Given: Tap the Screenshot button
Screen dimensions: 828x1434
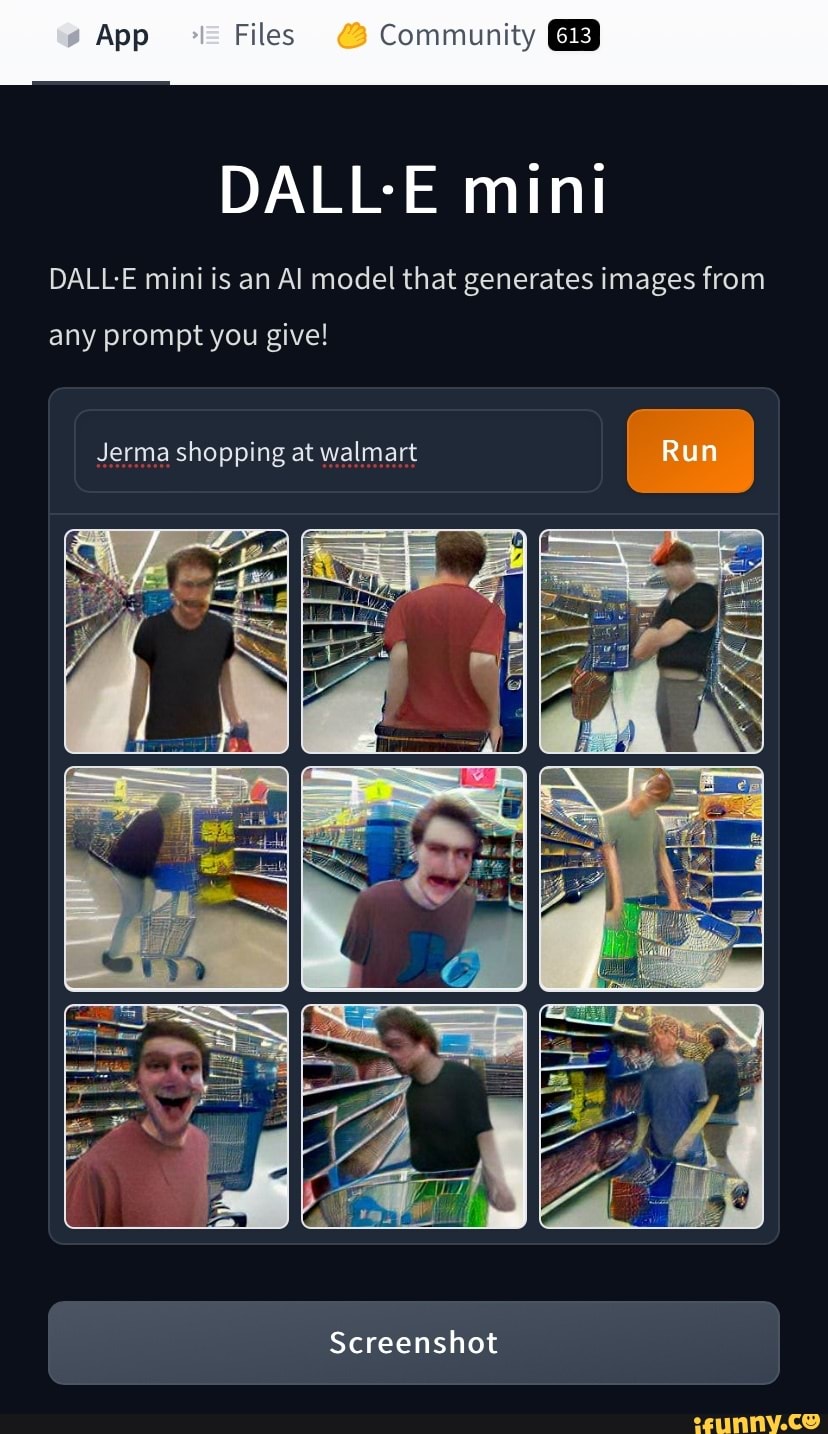Looking at the screenshot, I should point(413,1342).
